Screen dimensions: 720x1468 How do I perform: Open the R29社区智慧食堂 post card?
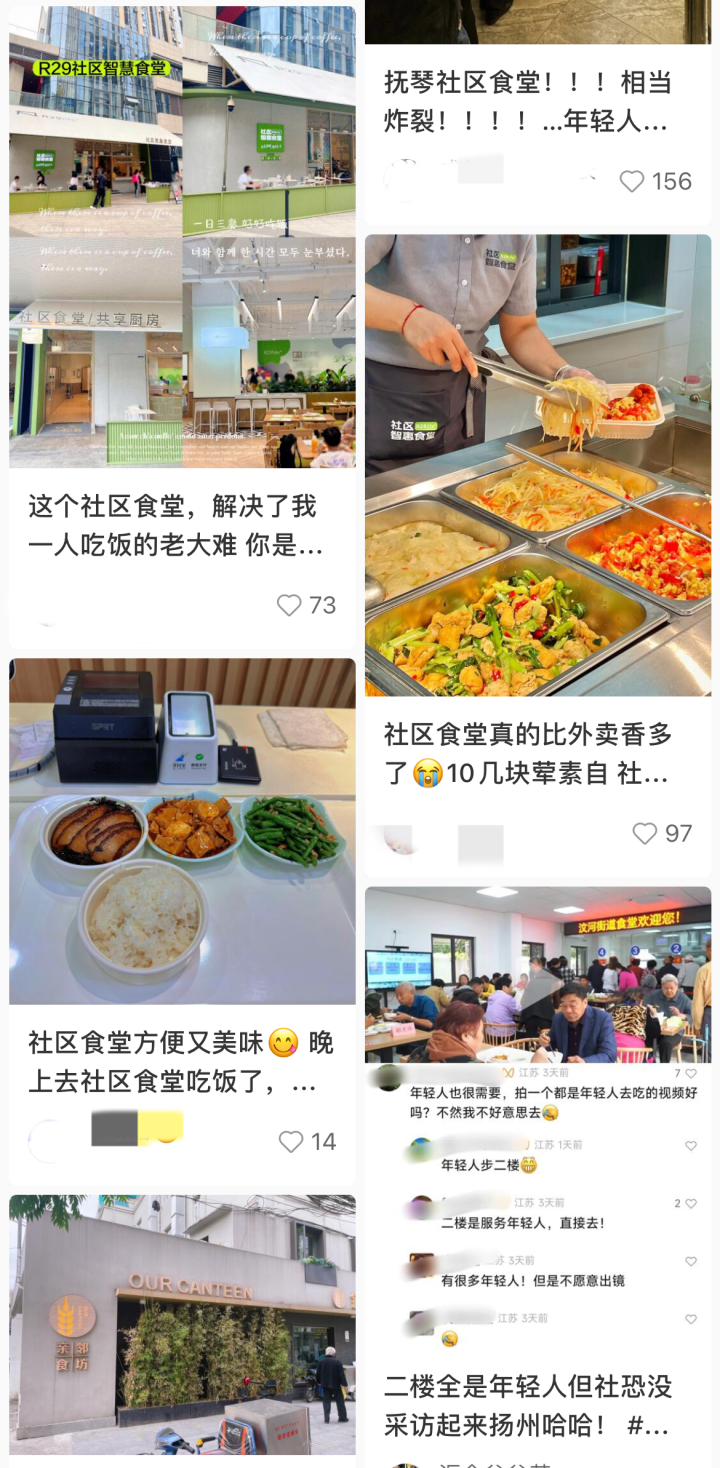(182, 238)
